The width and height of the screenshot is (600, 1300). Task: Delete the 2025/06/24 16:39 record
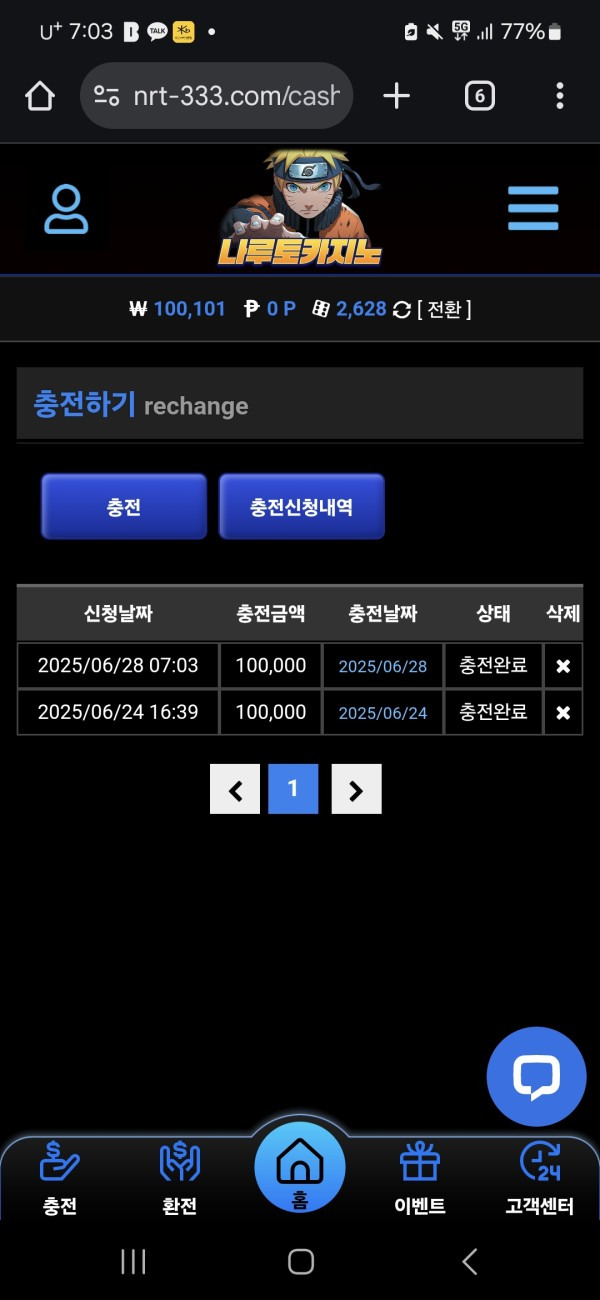click(563, 712)
